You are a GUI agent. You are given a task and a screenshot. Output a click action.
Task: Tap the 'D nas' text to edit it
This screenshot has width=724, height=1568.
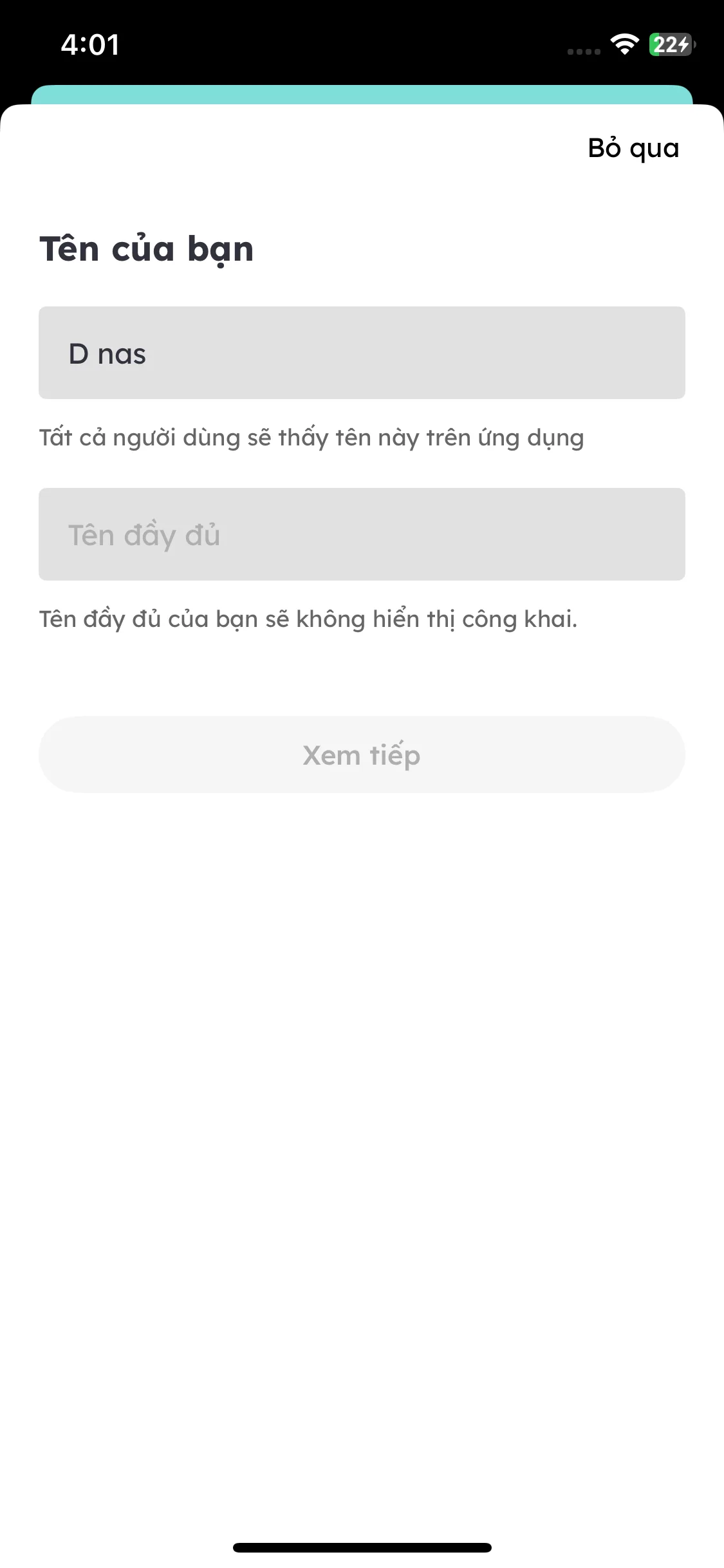pos(107,353)
